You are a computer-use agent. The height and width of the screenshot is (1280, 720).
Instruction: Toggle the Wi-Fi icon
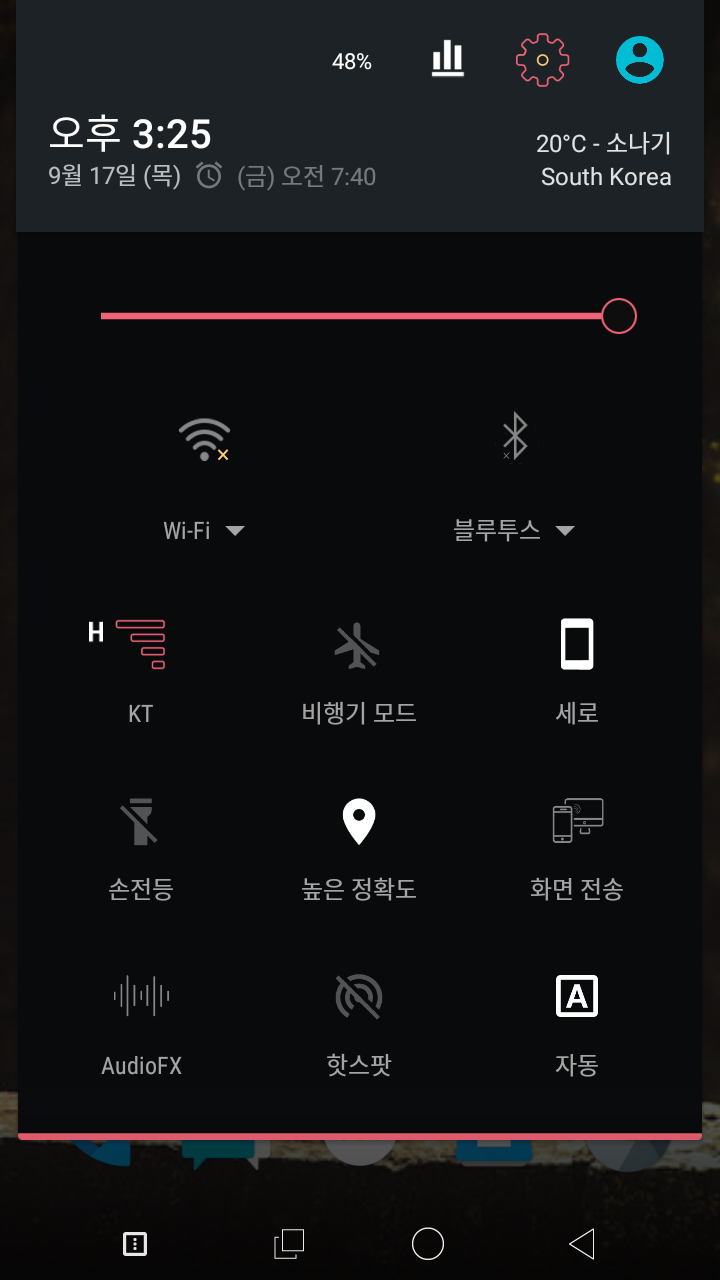tap(204, 439)
